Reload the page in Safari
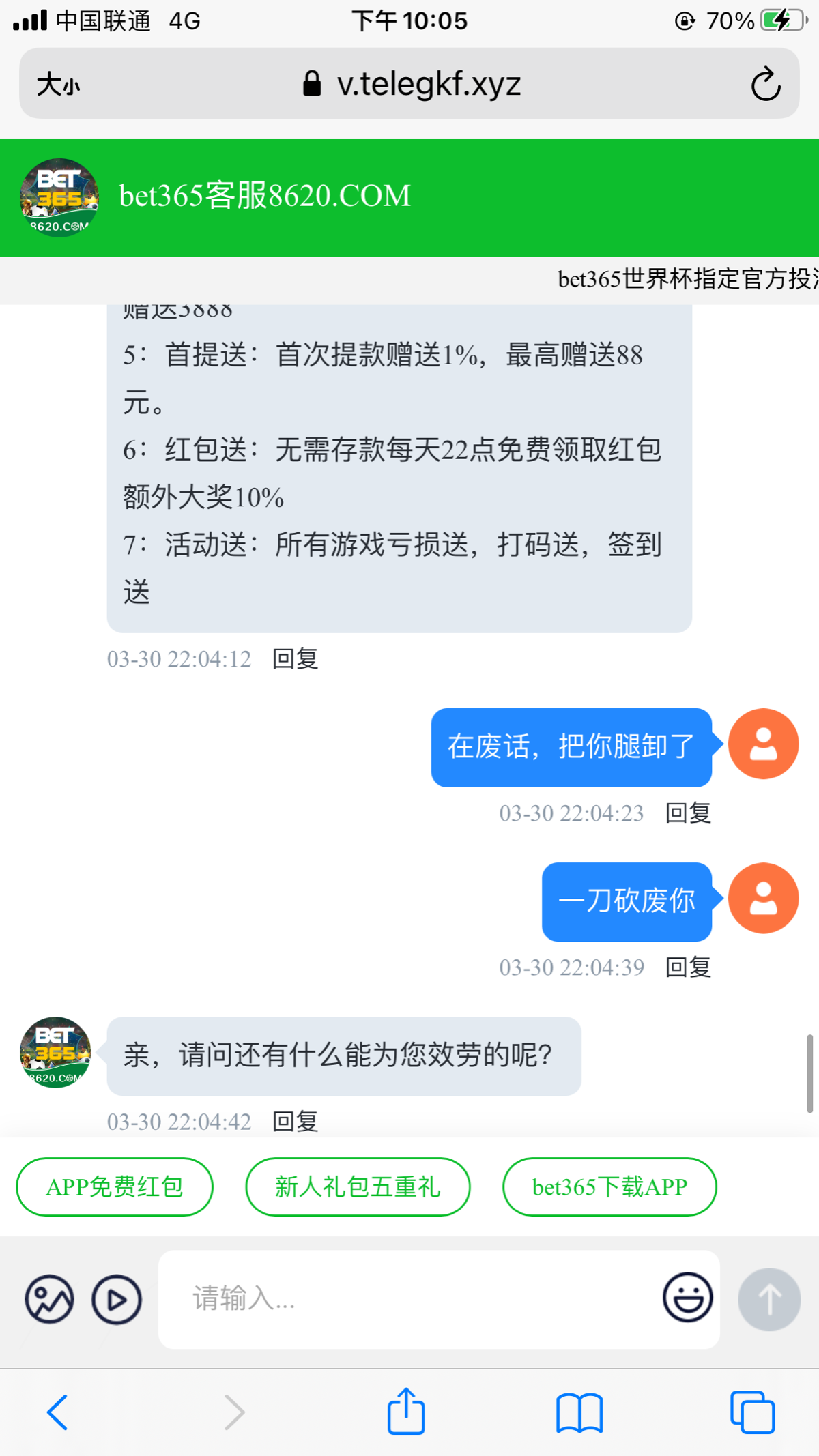 pos(766,84)
